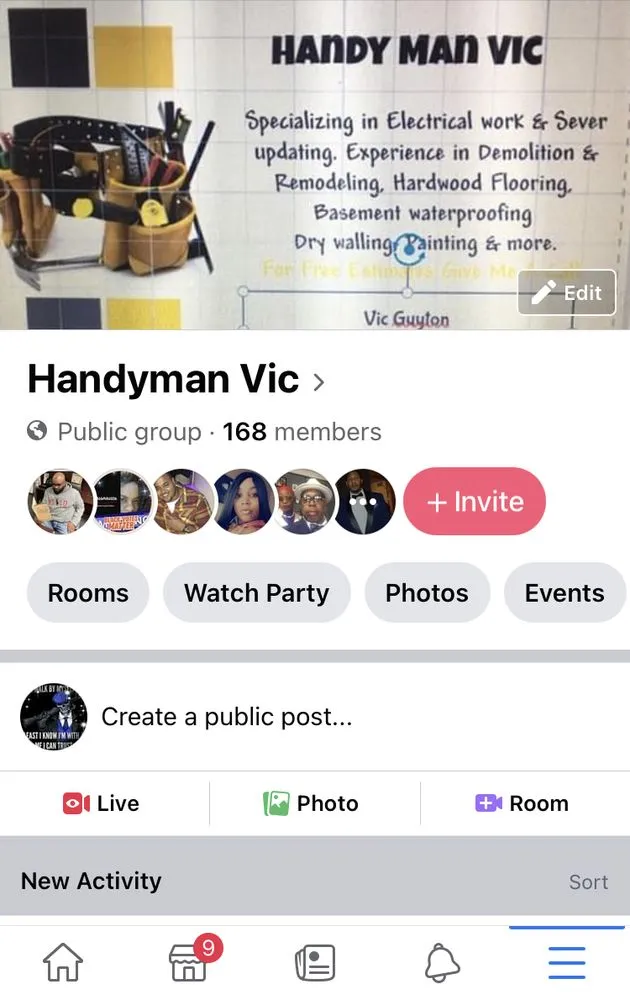The image size is (630, 1000).
Task: Invite new members to the group
Action: [475, 501]
